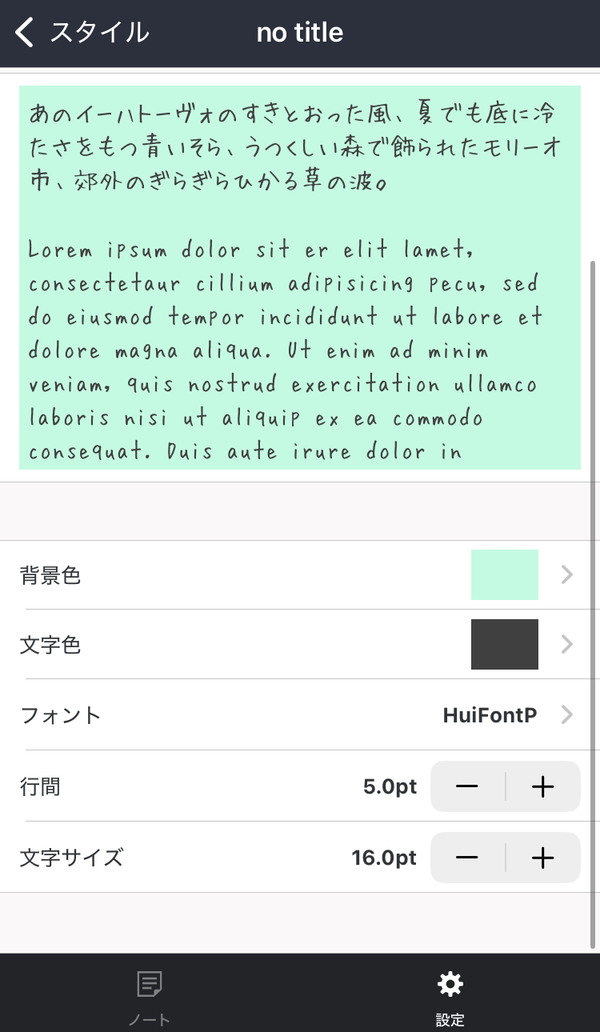Screen dimensions: 600x1032
Task: Switch to the 設定 tab
Action: (x=450, y=995)
